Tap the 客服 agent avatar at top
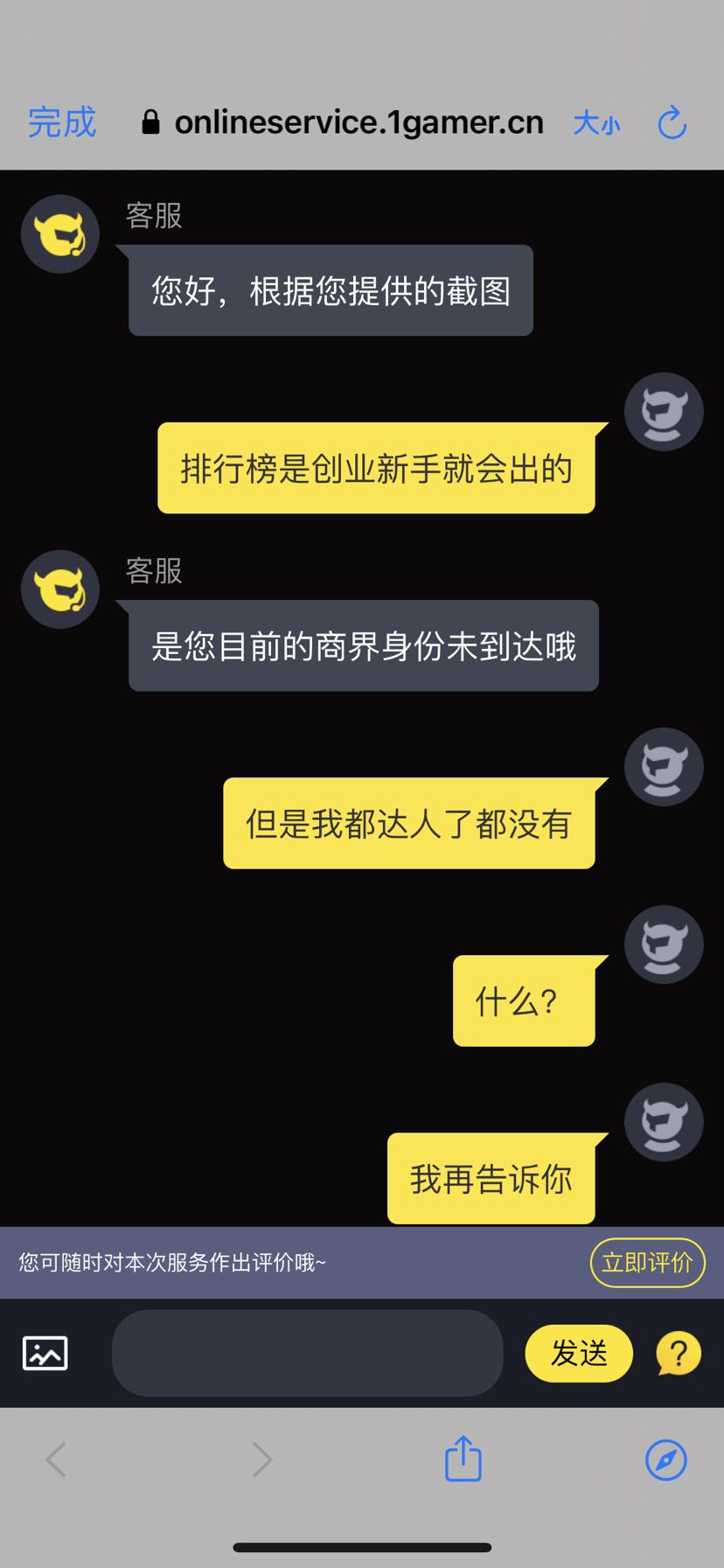 pos(59,233)
